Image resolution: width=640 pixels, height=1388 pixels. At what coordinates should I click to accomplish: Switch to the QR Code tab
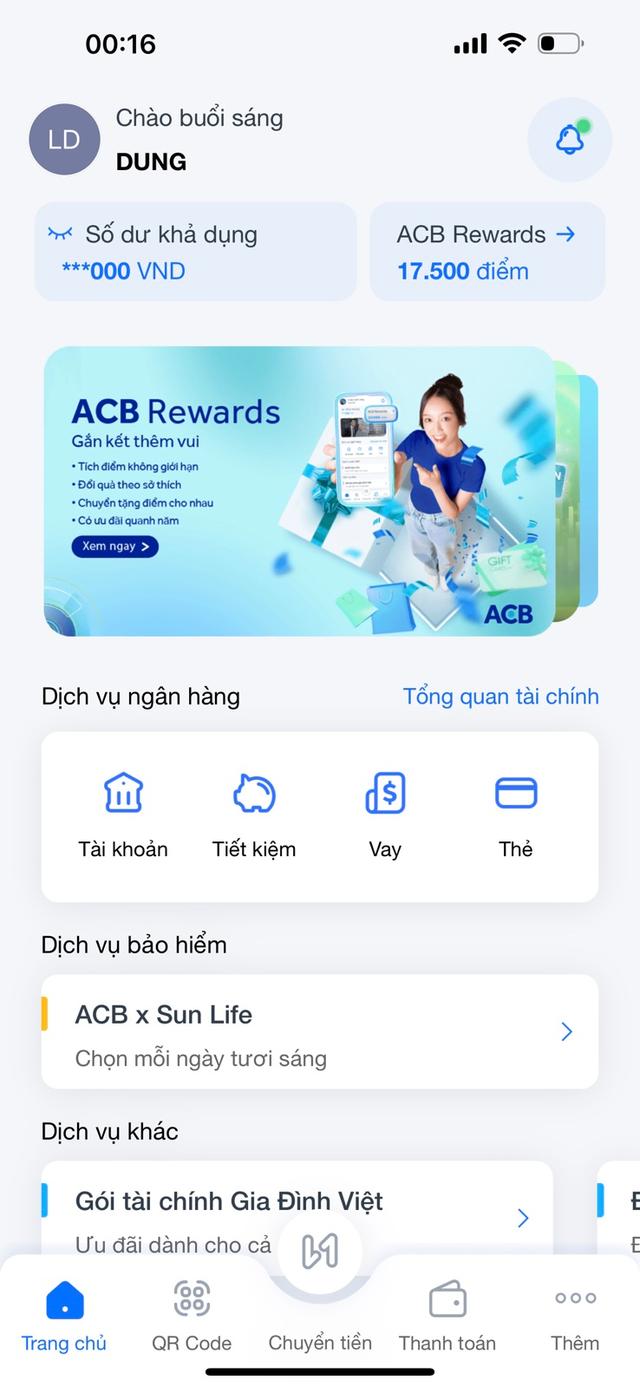pyautogui.click(x=191, y=1316)
